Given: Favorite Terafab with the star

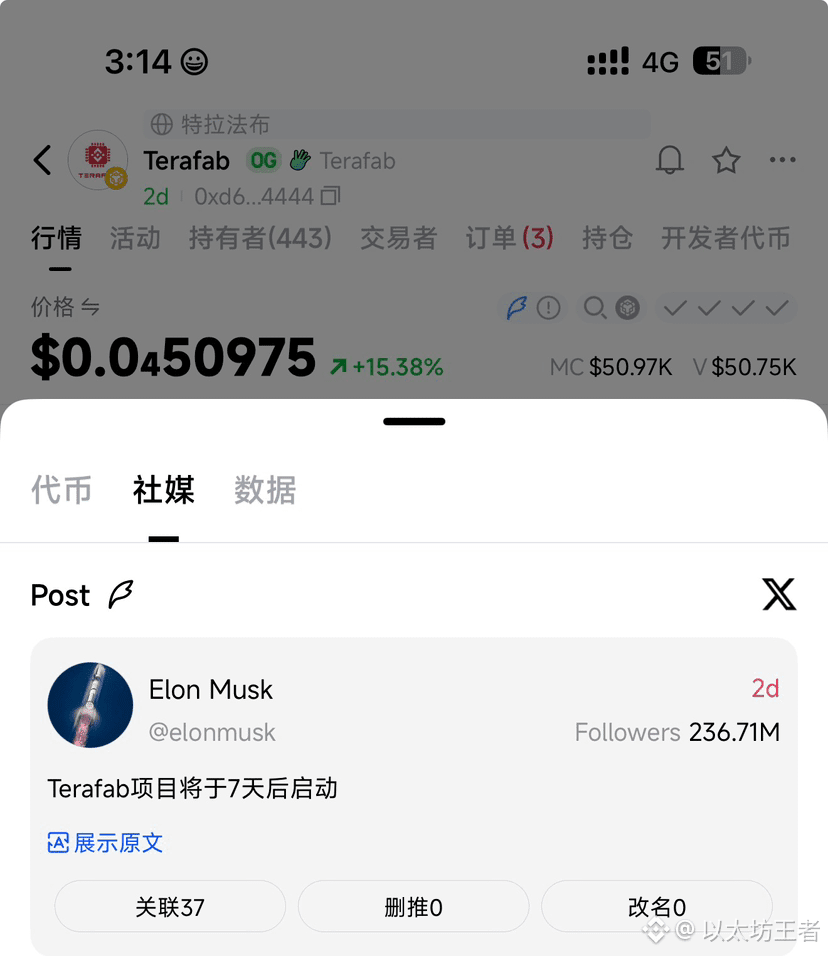Looking at the screenshot, I should pyautogui.click(x=726, y=160).
